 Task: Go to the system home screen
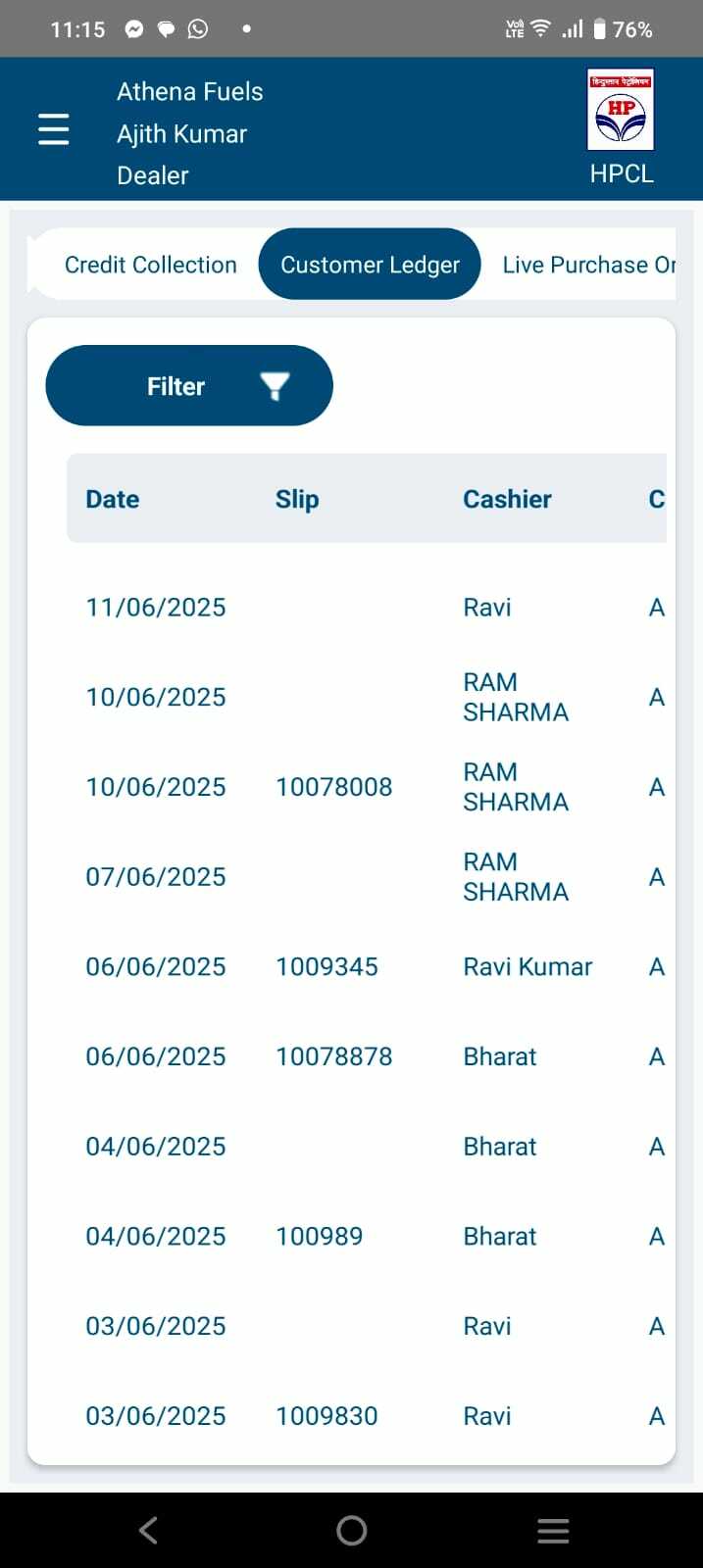pyautogui.click(x=351, y=1530)
